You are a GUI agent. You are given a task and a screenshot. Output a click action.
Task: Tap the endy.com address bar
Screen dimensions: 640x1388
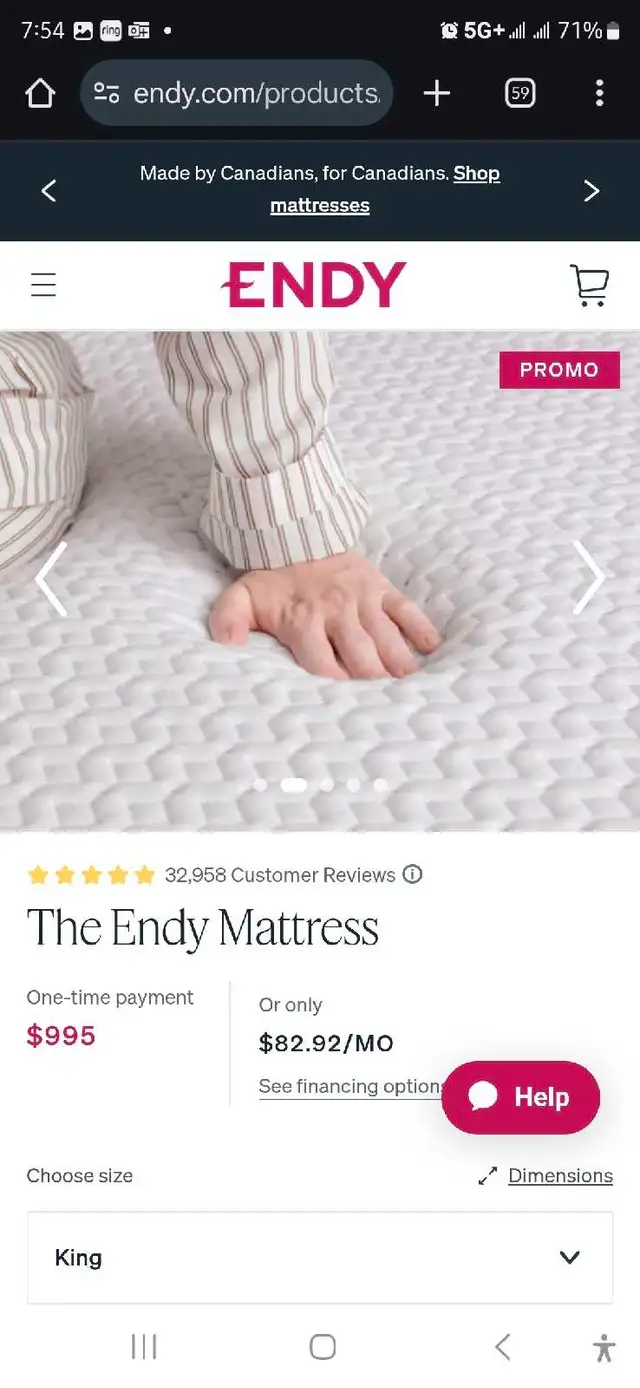pos(236,93)
